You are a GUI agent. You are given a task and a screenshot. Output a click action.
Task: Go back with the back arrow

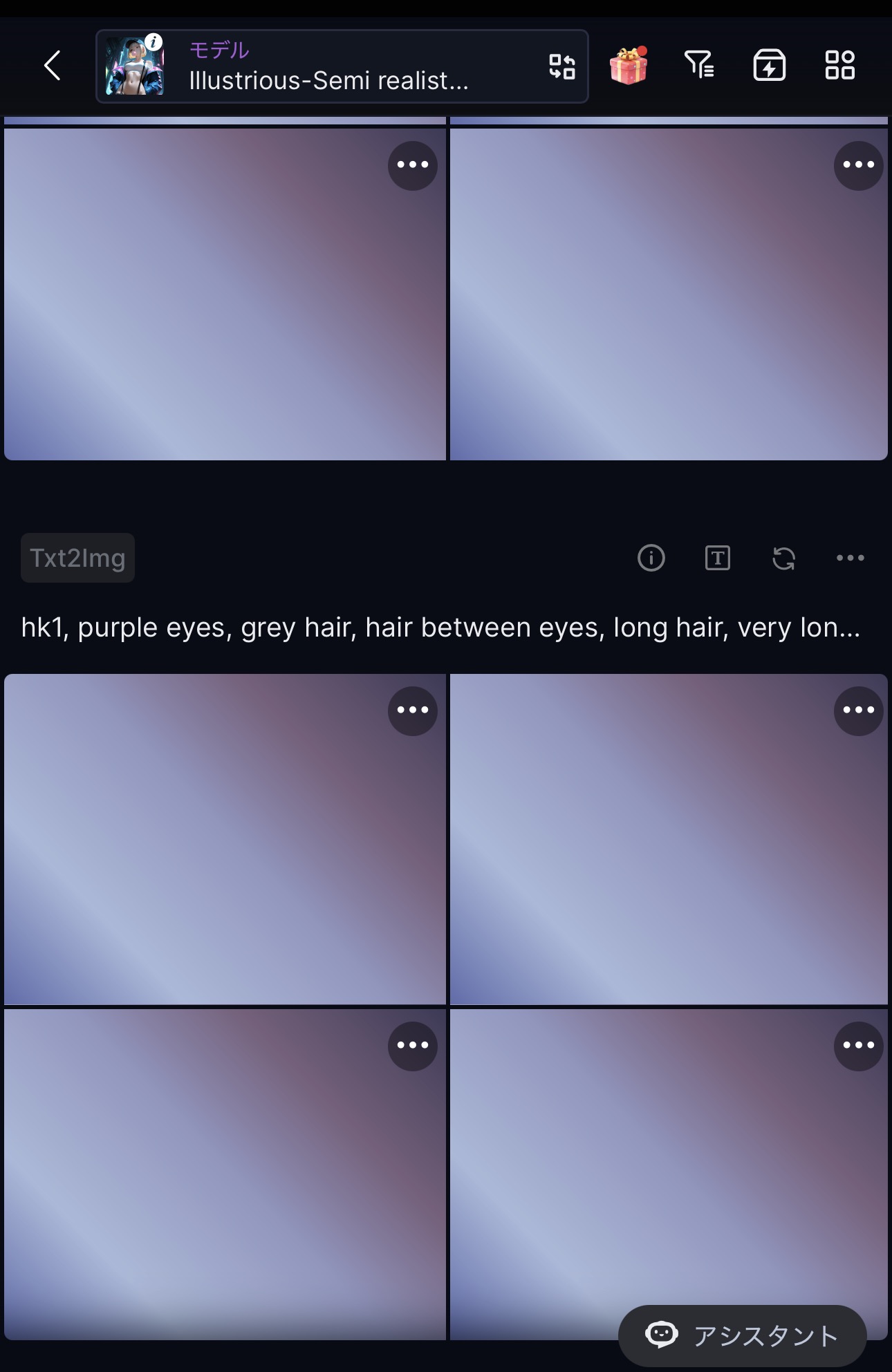coord(53,66)
